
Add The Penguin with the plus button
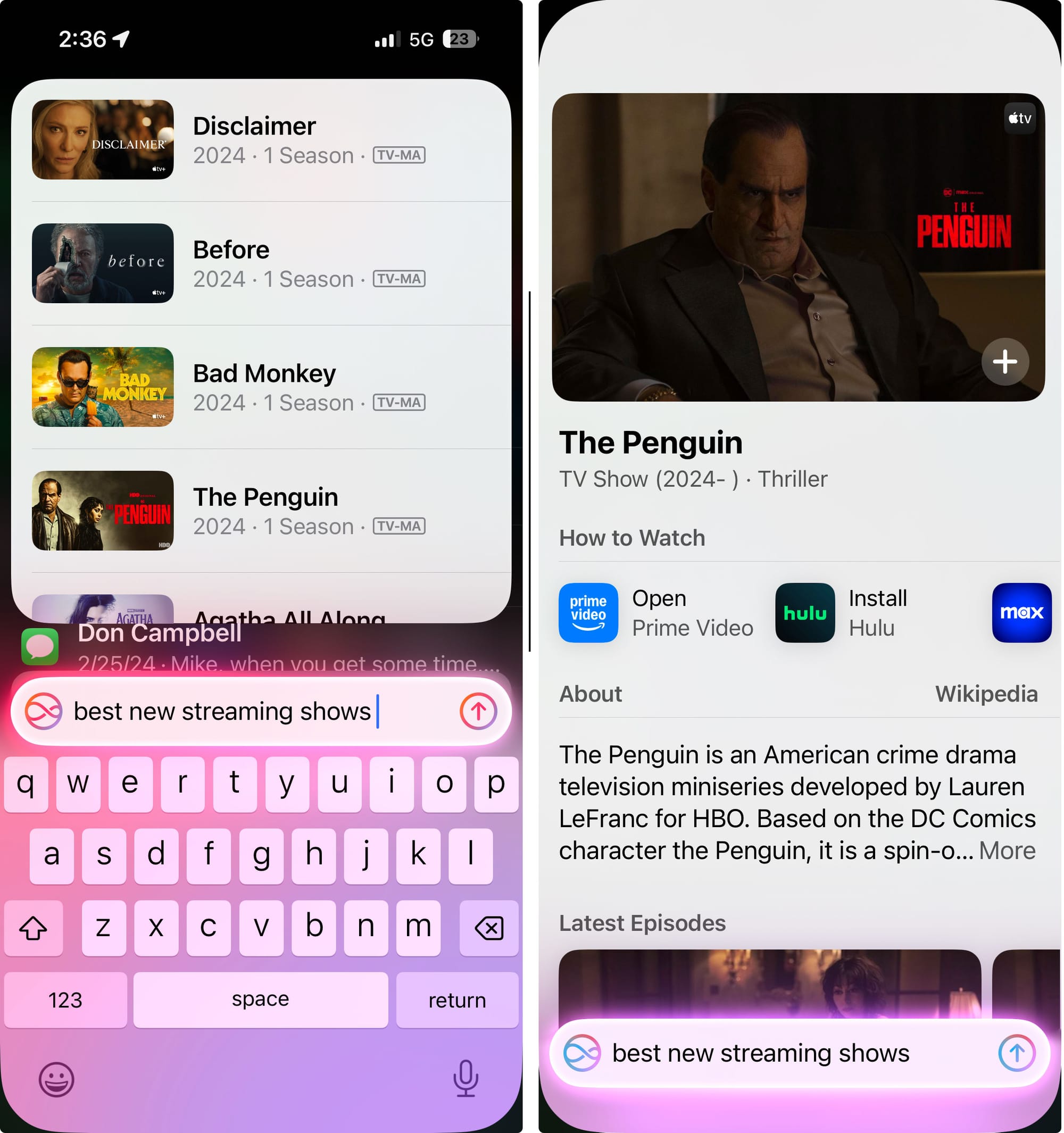point(1004,361)
